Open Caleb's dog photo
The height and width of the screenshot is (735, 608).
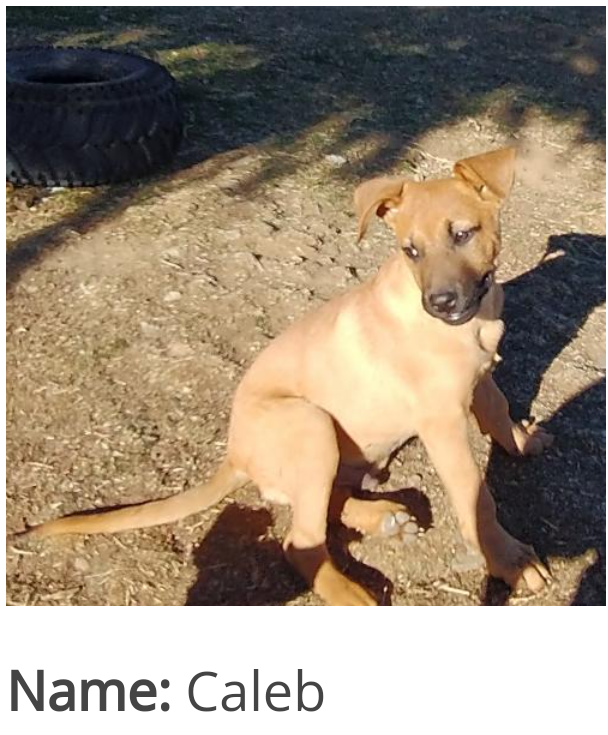click(x=305, y=306)
